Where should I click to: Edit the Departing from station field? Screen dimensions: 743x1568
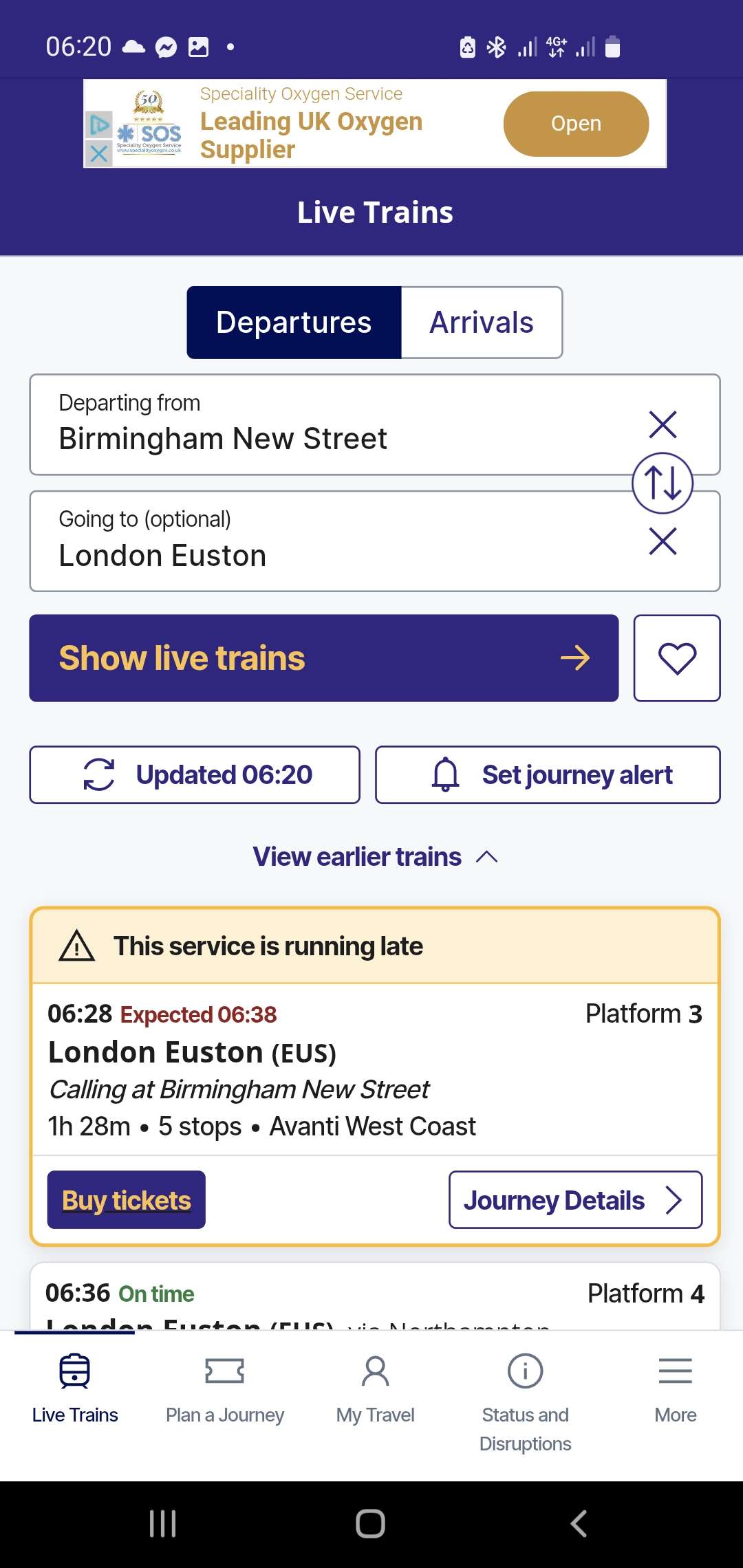click(330, 424)
